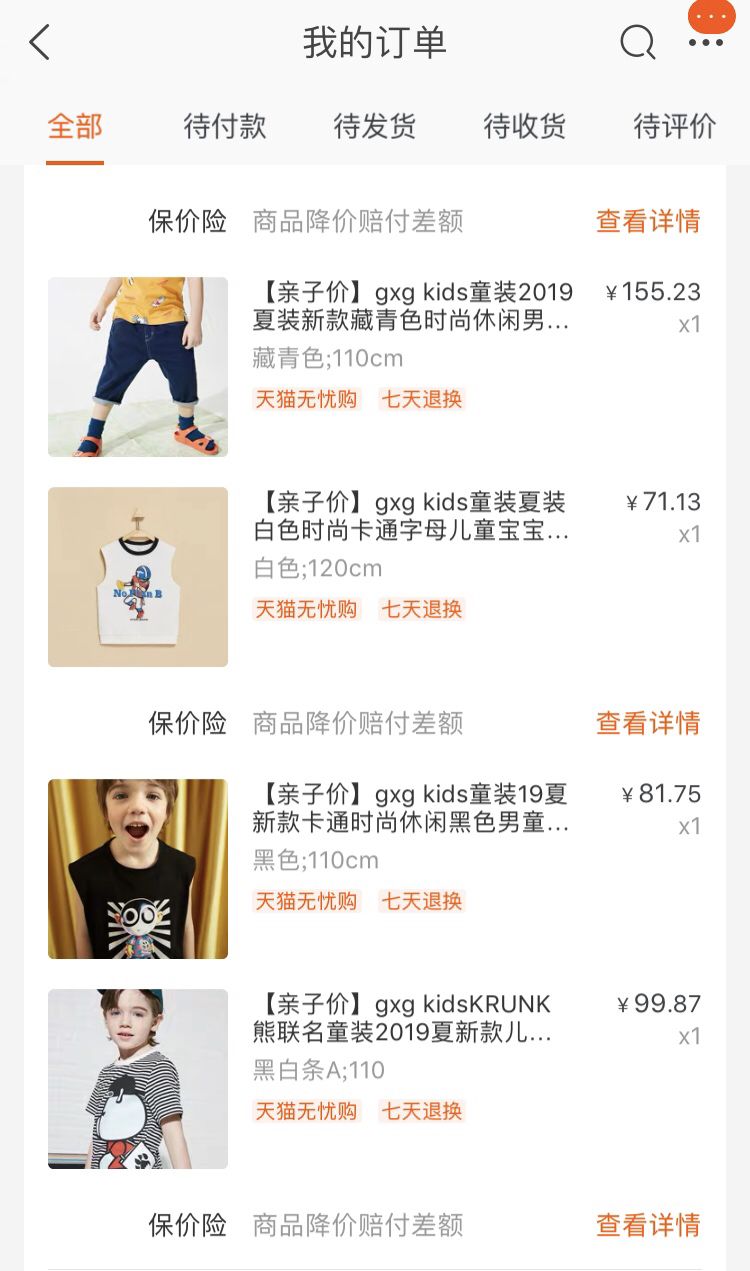Search my orders
750x1271 pixels.
click(637, 43)
